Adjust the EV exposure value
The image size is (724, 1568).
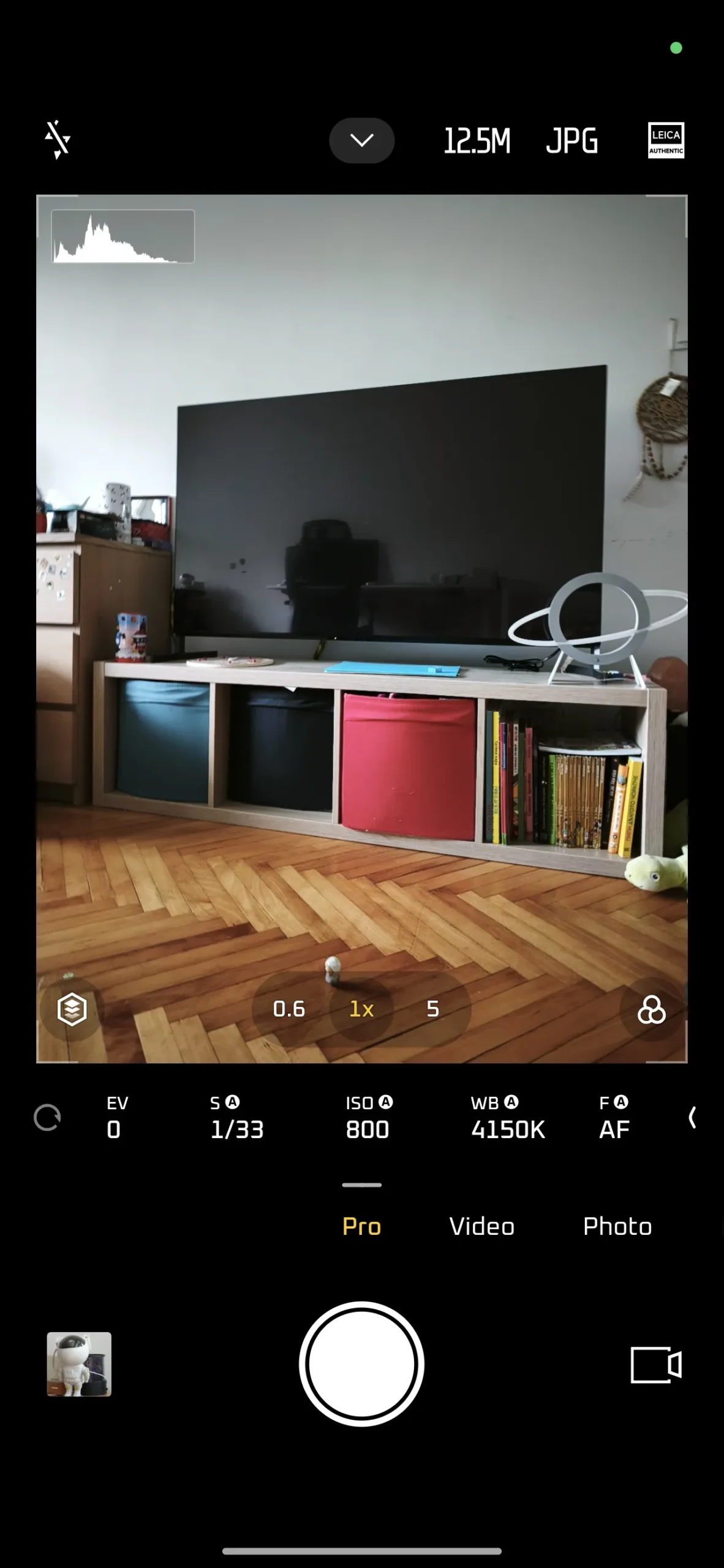point(116,1118)
